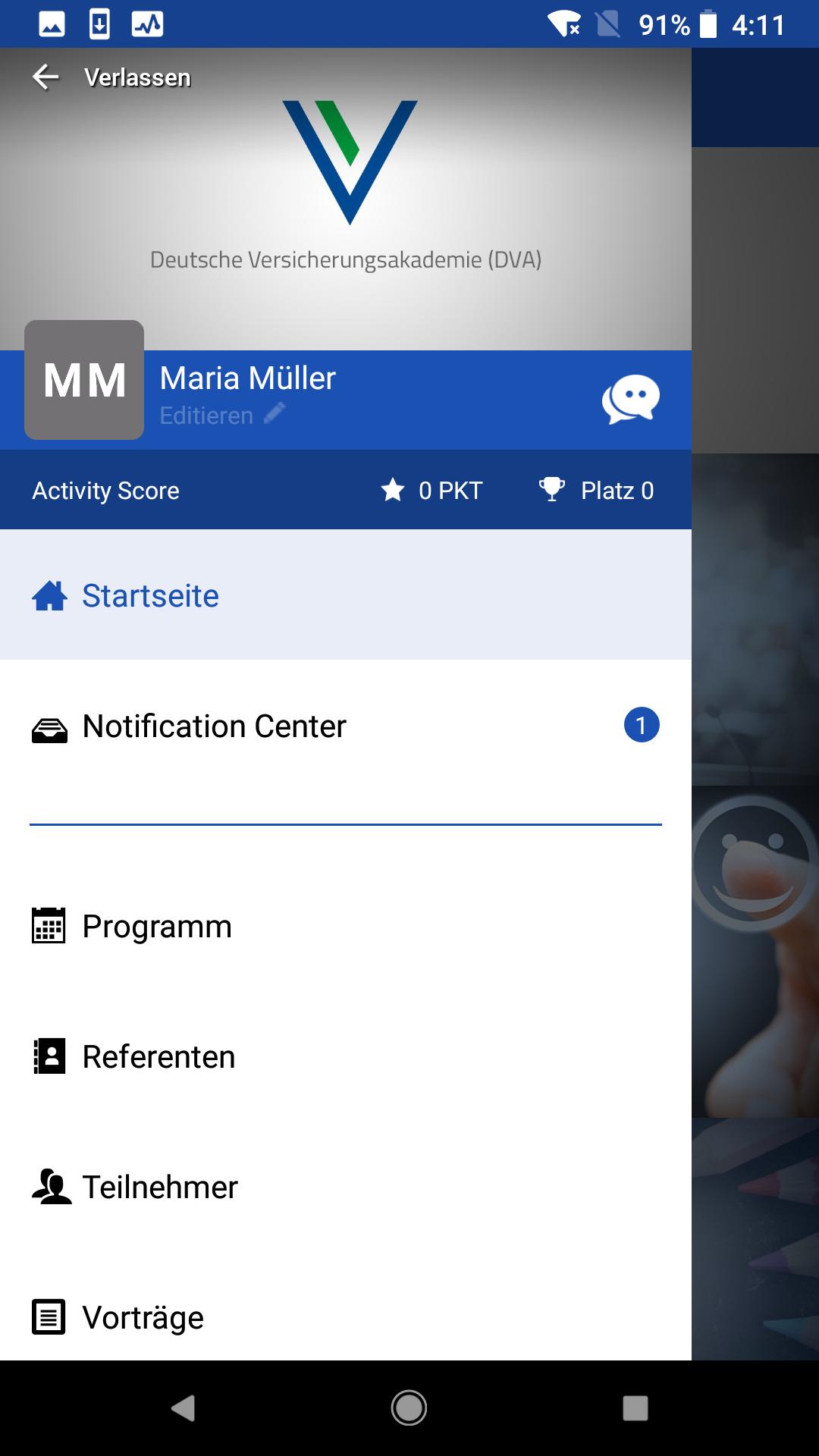Tap the Verlassen back arrow

pyautogui.click(x=45, y=77)
